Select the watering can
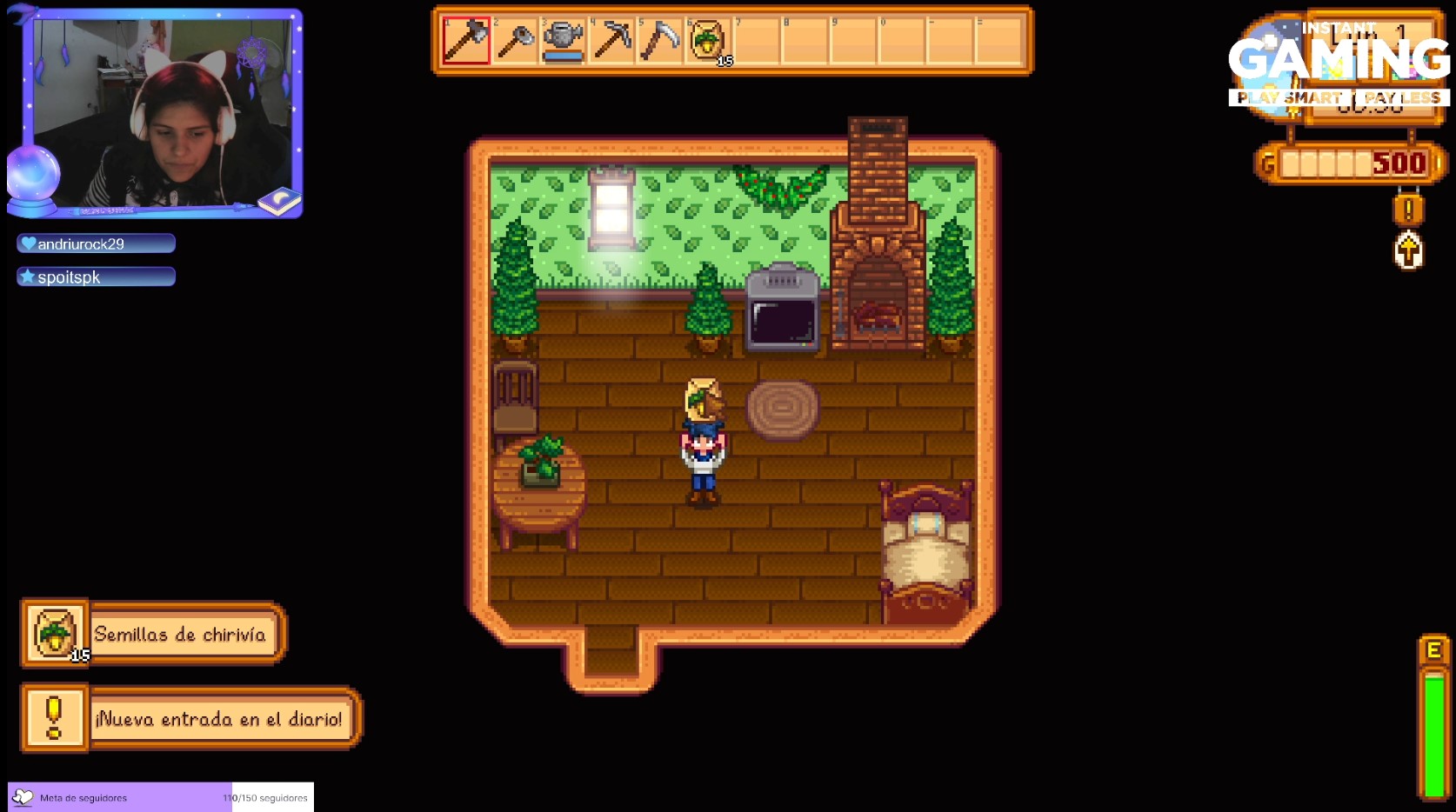The height and width of the screenshot is (812, 1456). tap(563, 40)
